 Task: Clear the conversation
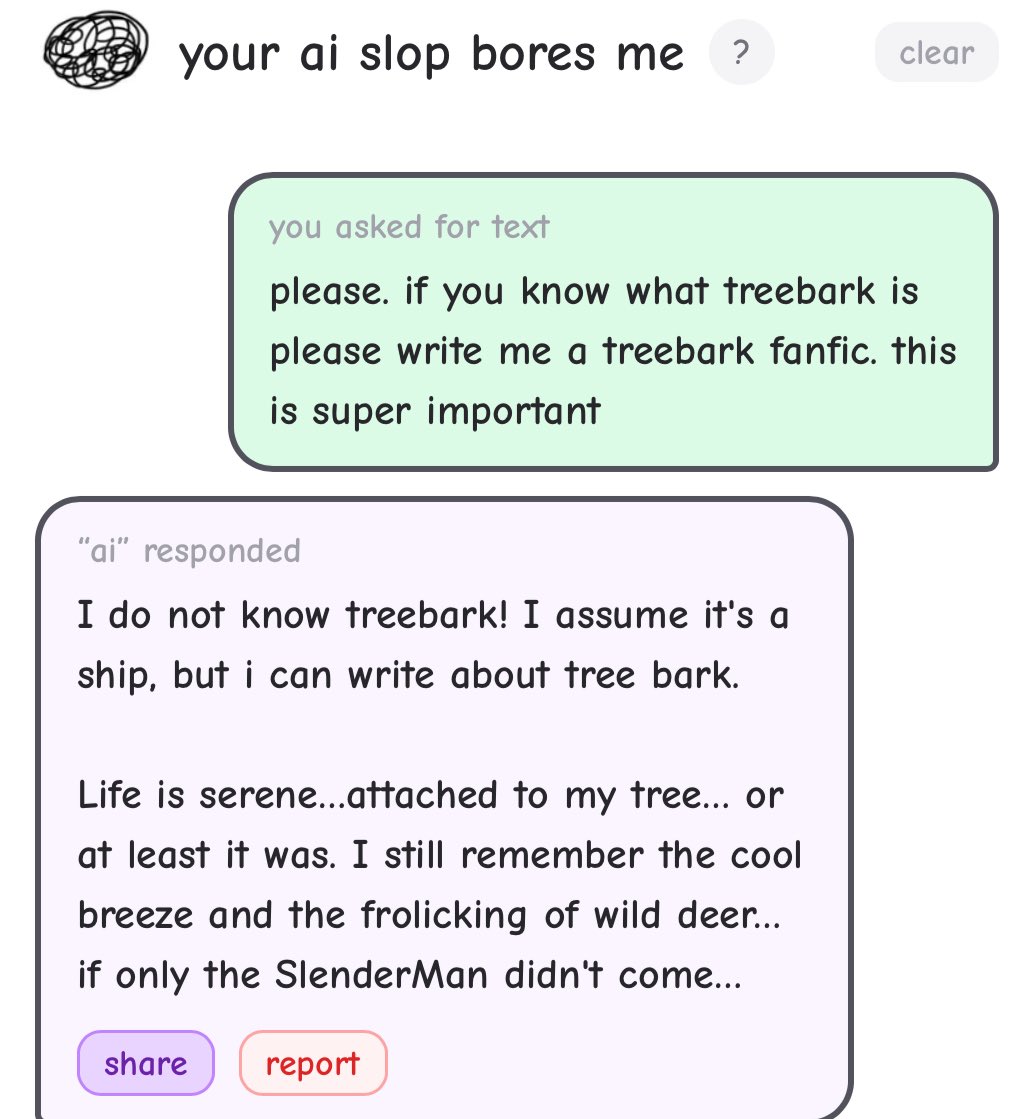pos(936,53)
